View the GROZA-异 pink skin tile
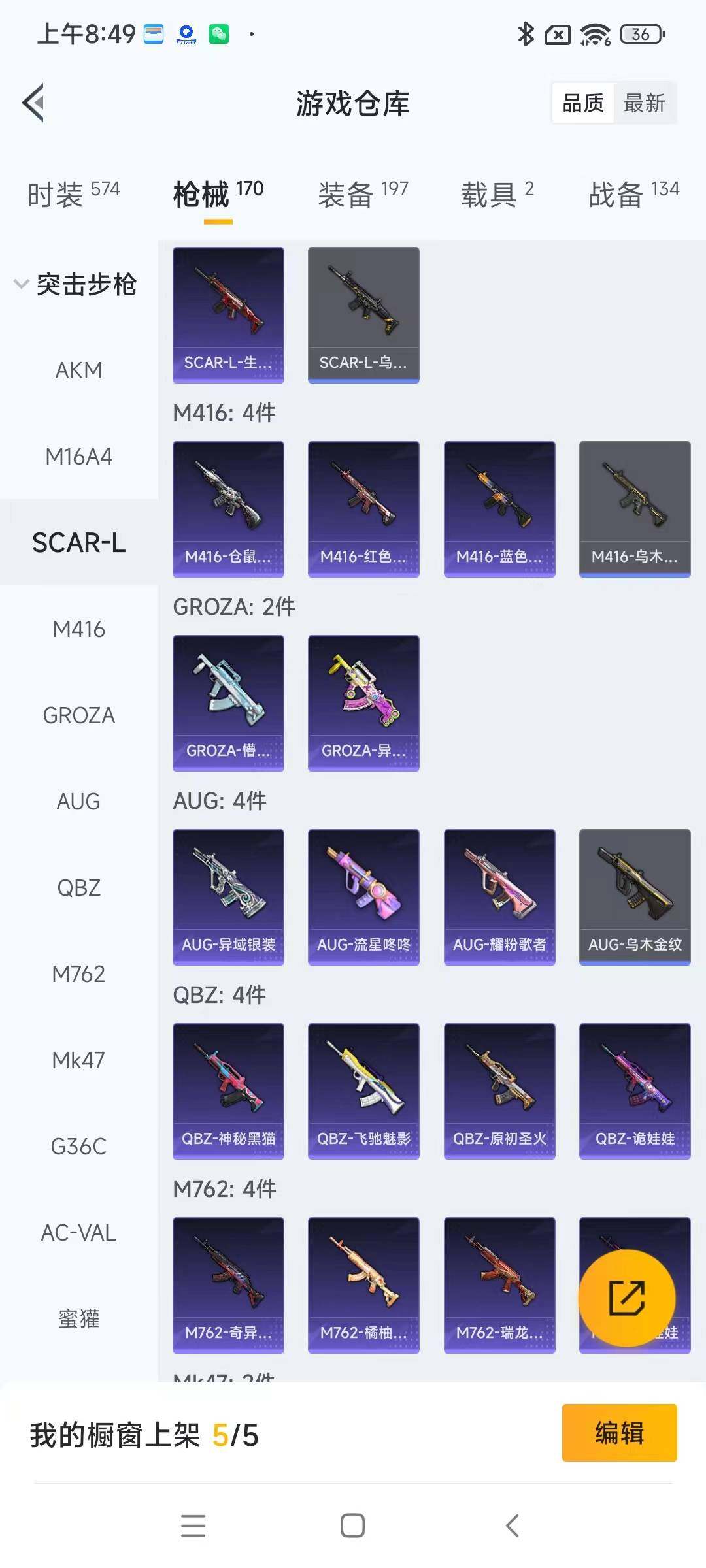This screenshot has width=706, height=1568. pyautogui.click(x=363, y=702)
